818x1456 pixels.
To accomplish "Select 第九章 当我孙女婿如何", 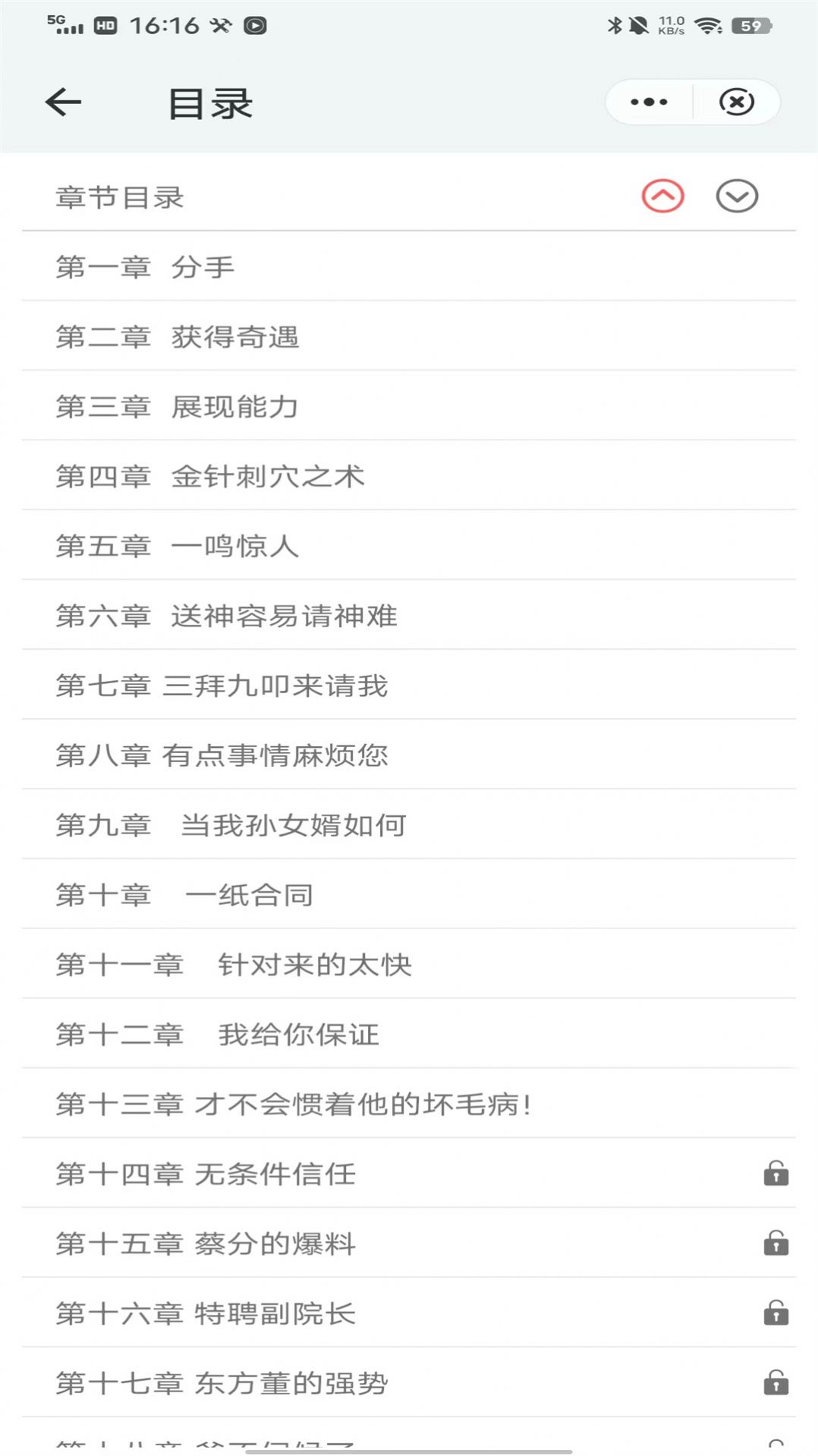I will click(231, 826).
